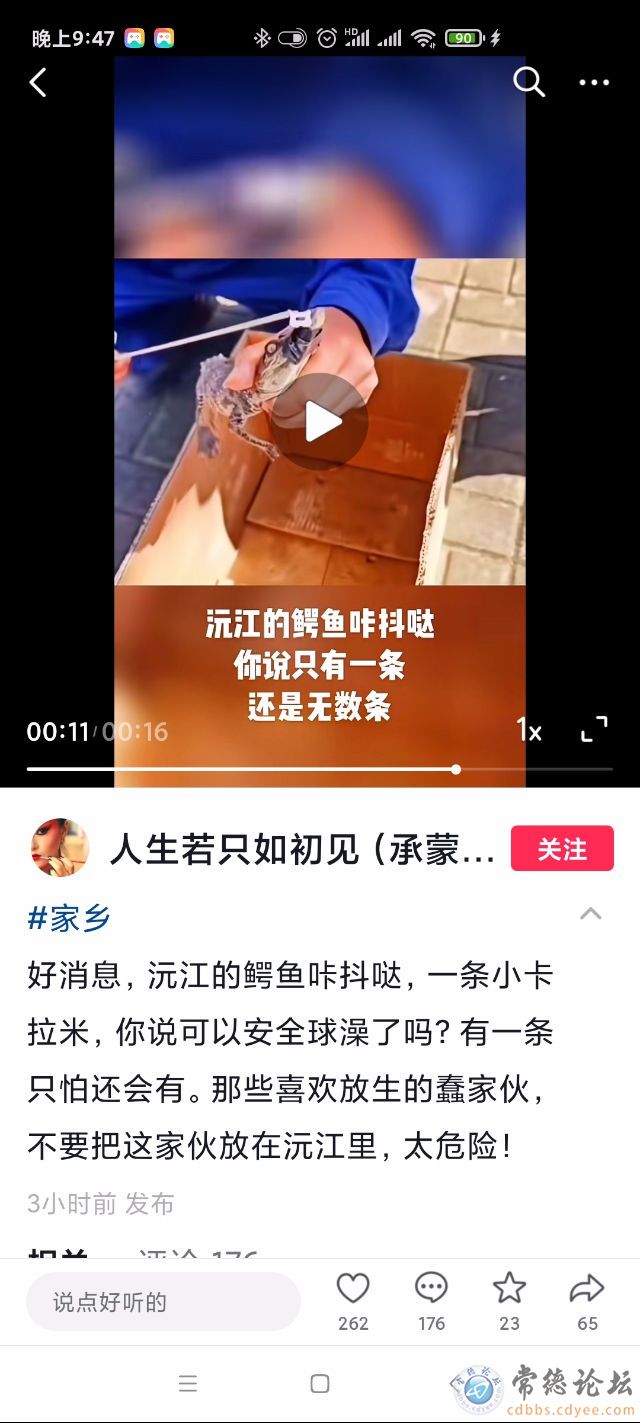This screenshot has height=1423, width=640.
Task: Open the author's profile avatar
Action: pos(60,849)
